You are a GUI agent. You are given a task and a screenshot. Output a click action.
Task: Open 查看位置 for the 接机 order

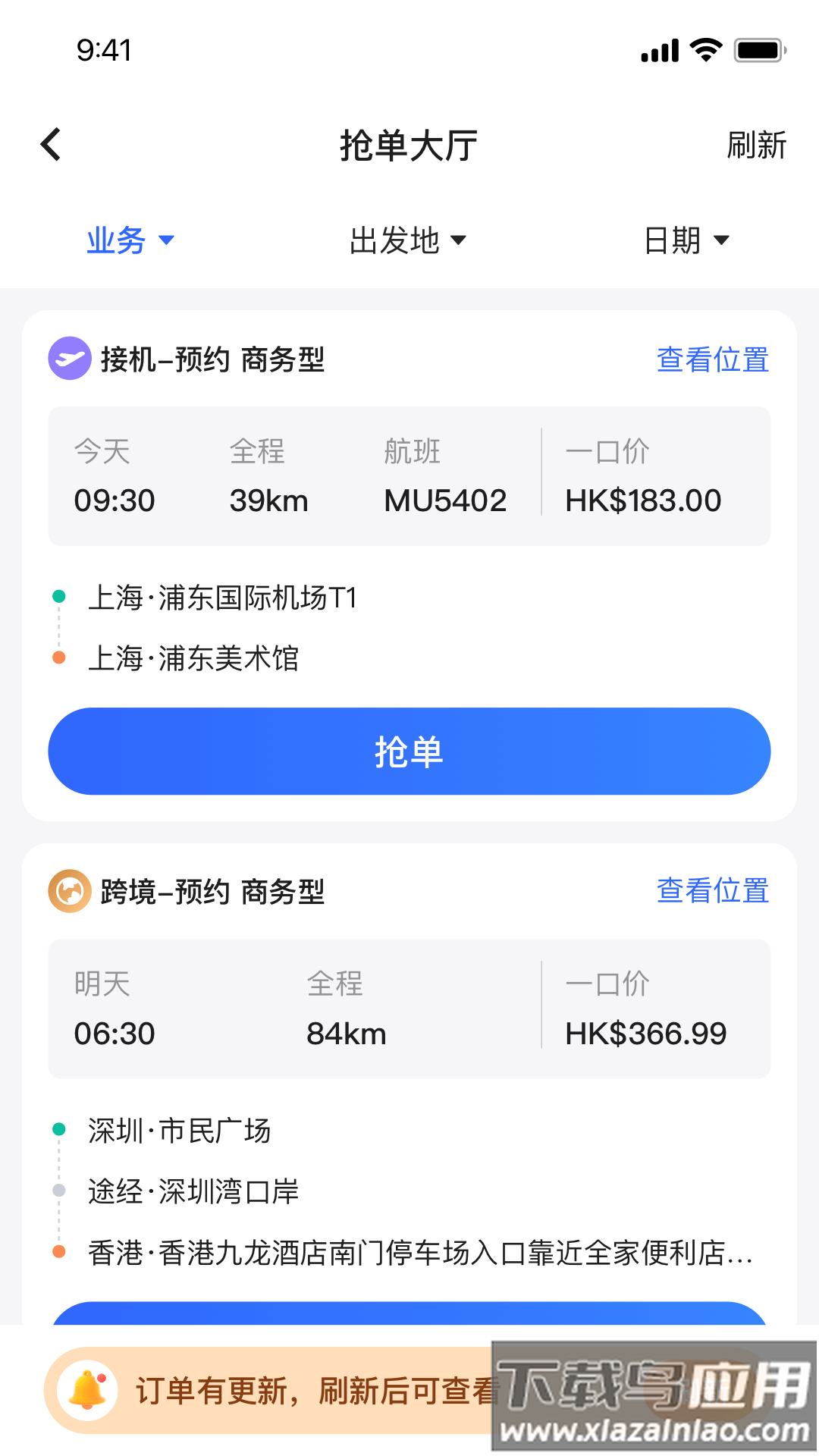click(x=713, y=359)
